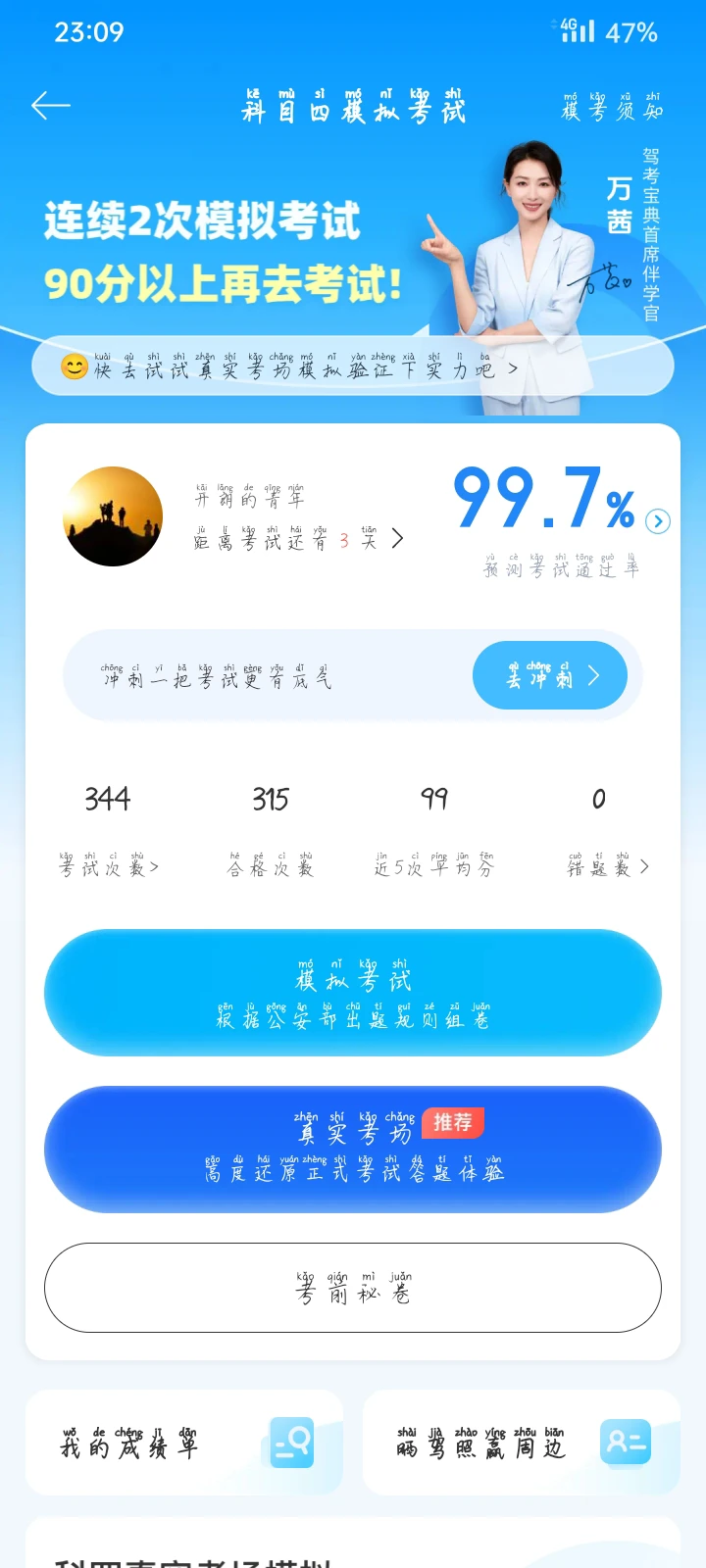706x1568 pixels.
Task: Open the 快去试试真实考场模拟 banner
Action: point(353,367)
